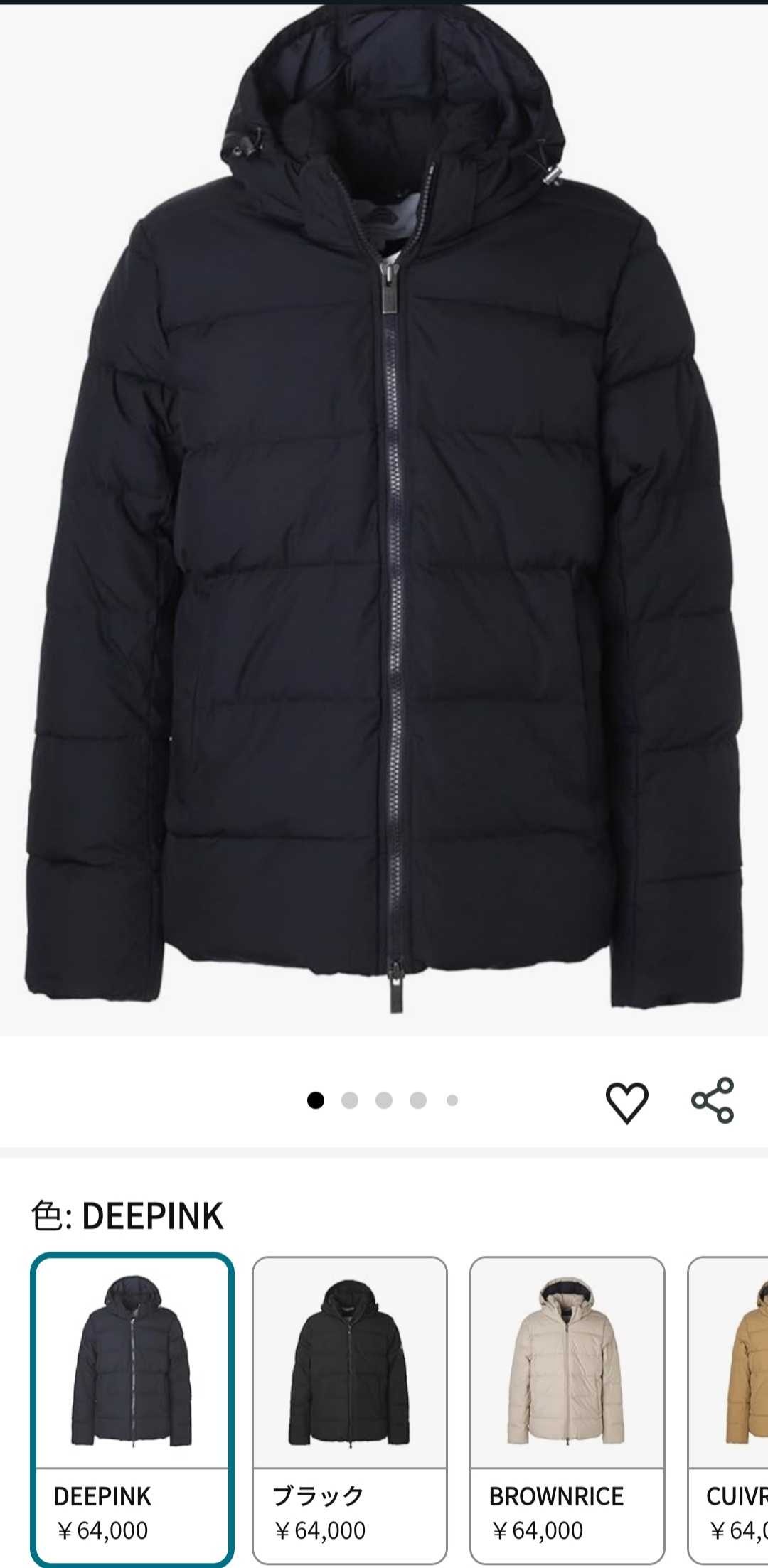The width and height of the screenshot is (768, 1568).
Task: Add this jacket to the wish list
Action: point(626,1102)
